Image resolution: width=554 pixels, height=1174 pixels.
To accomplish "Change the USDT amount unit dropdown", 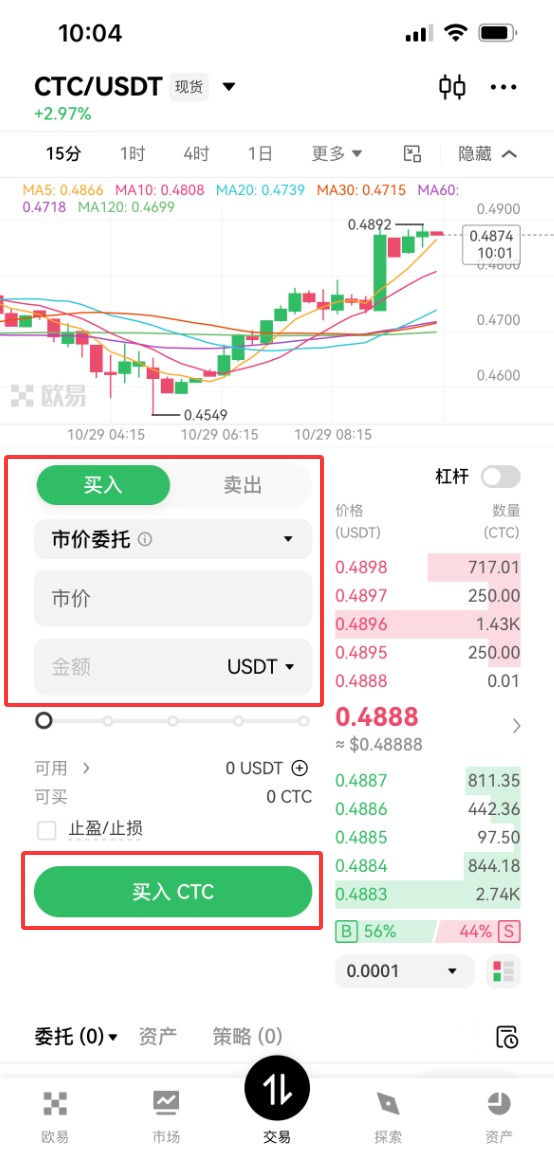I will coord(261,666).
